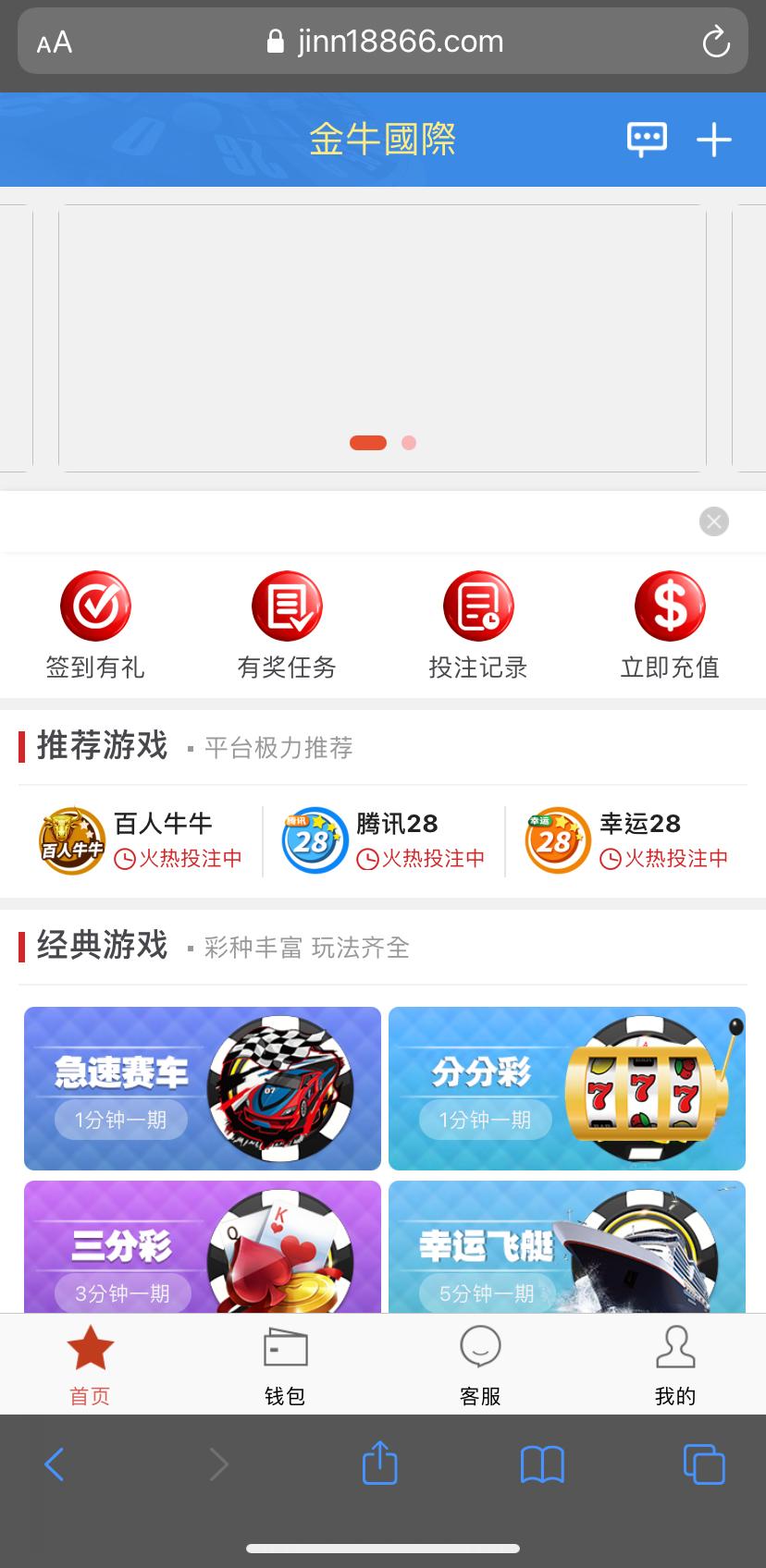
Task: Select the 分分彩 game card
Action: [x=567, y=1088]
